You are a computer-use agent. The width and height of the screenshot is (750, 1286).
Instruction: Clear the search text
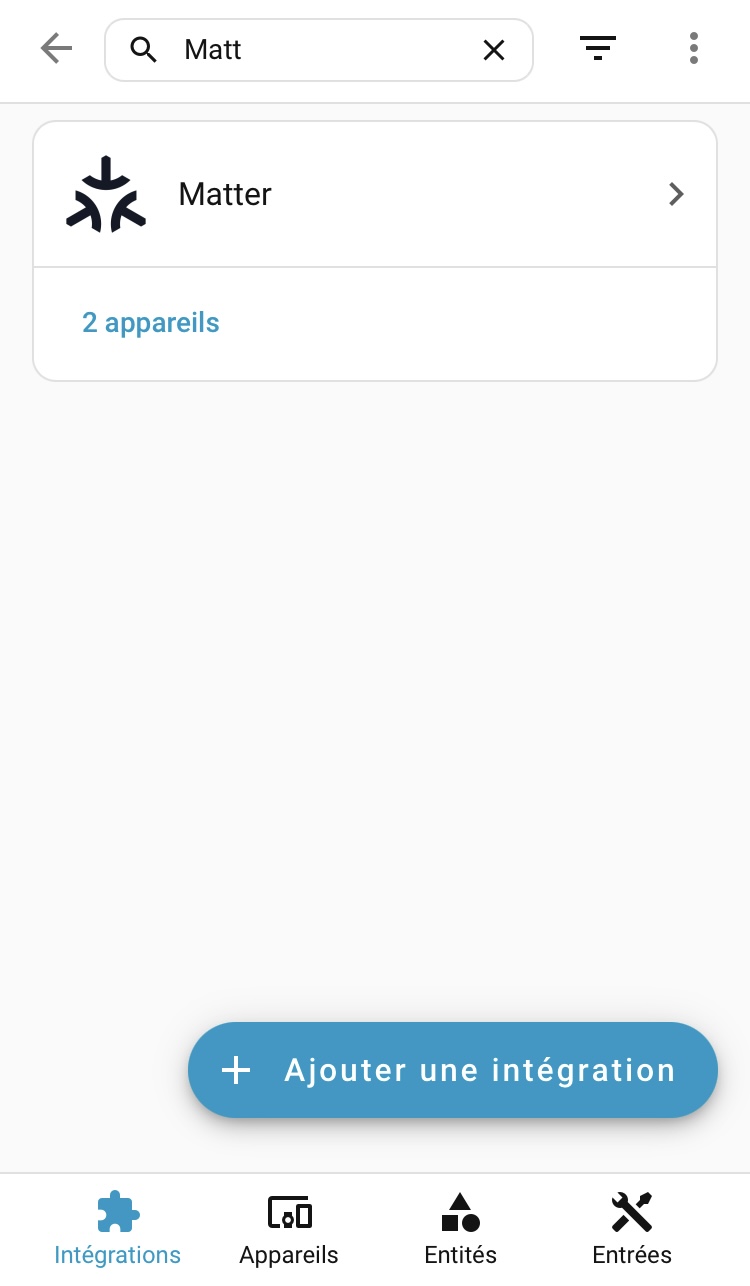[x=494, y=50]
